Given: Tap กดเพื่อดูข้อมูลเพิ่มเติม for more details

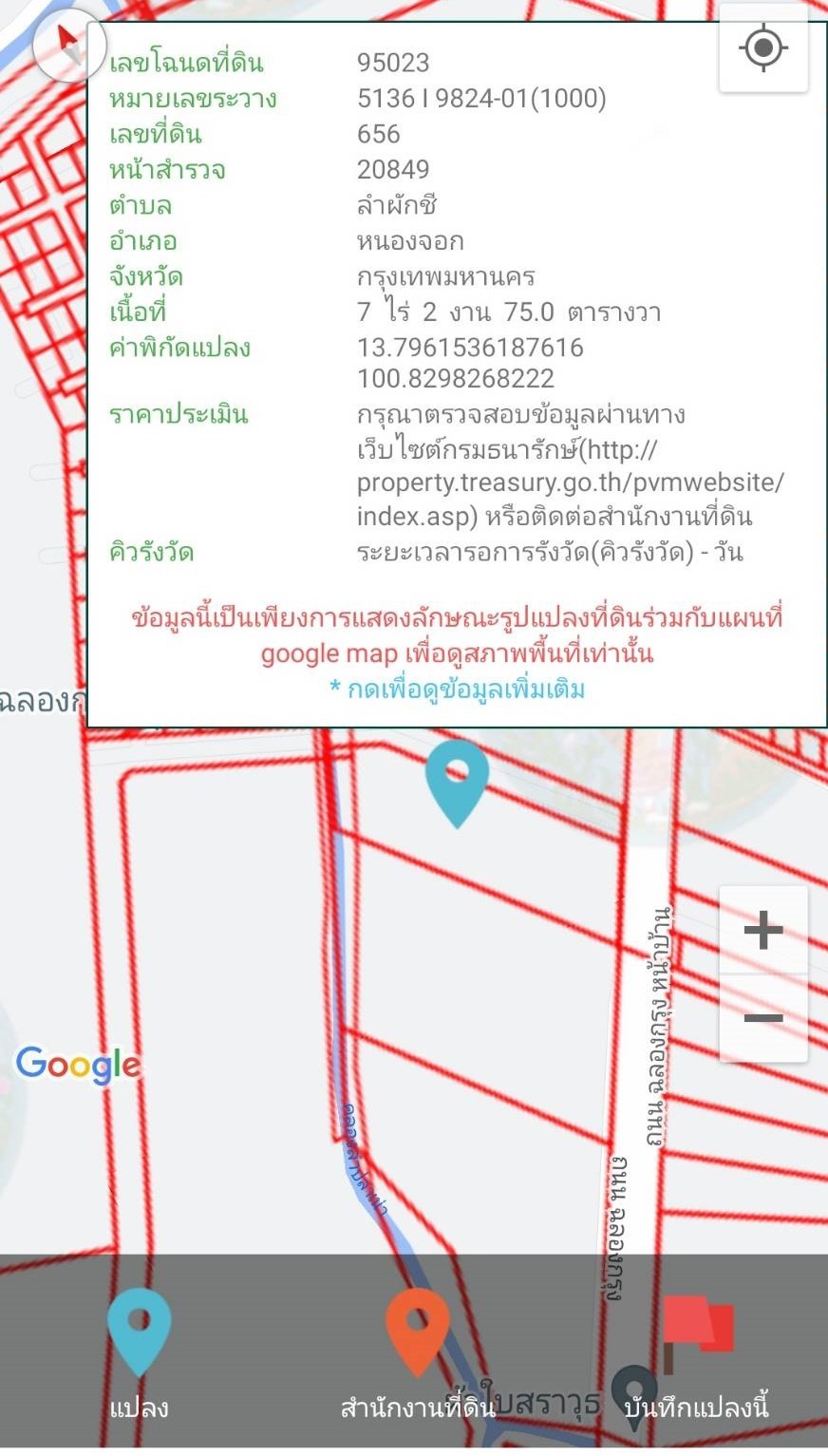Looking at the screenshot, I should (x=458, y=689).
